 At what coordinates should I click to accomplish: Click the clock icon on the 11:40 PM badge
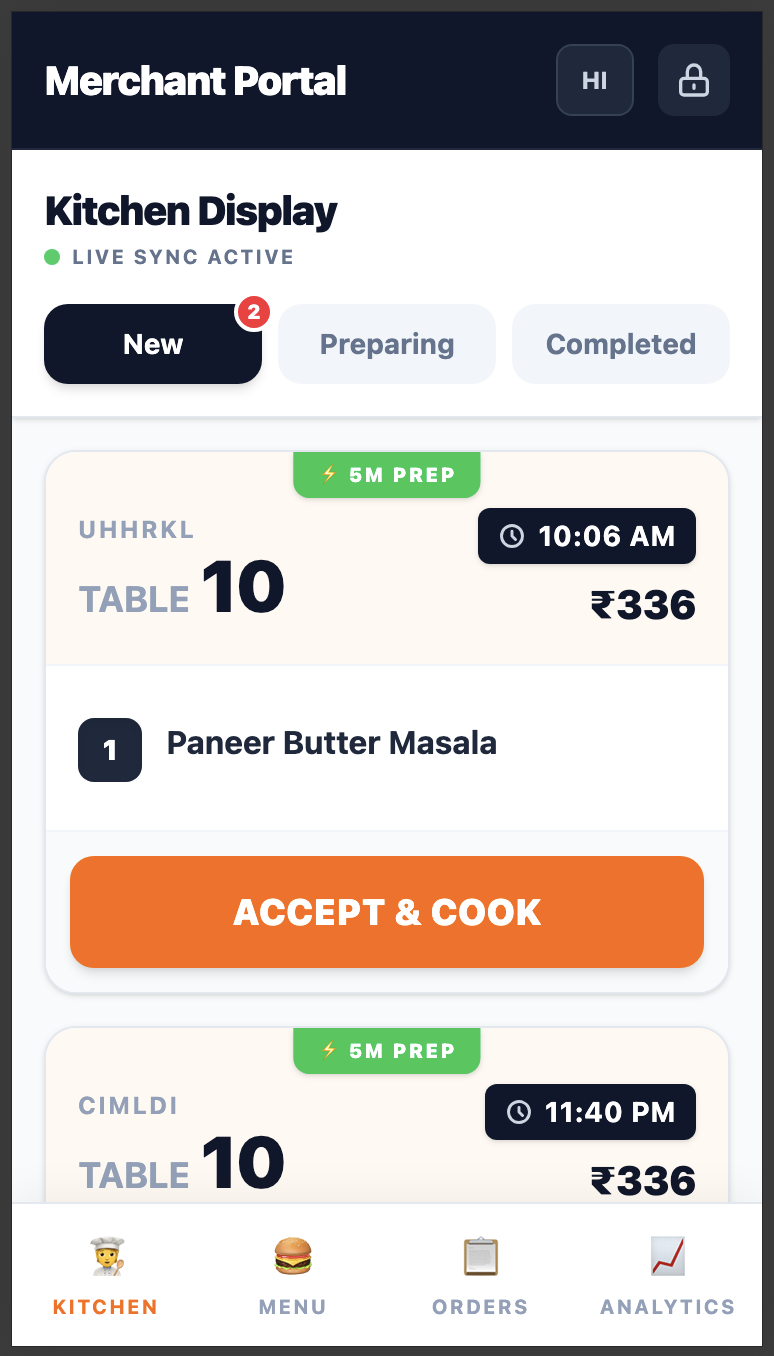(516, 1112)
